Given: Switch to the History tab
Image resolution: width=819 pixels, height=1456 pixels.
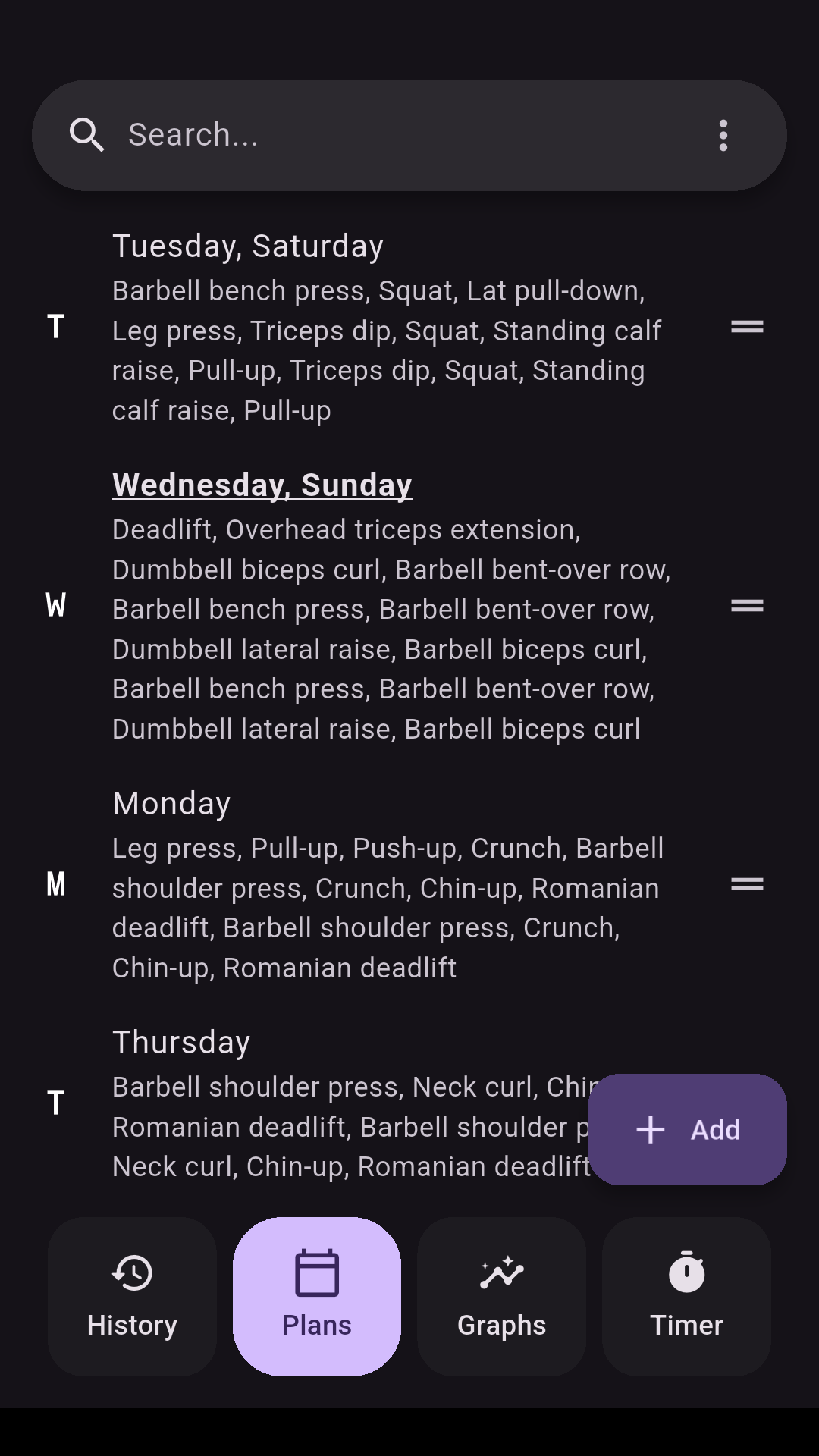Looking at the screenshot, I should [132, 1297].
